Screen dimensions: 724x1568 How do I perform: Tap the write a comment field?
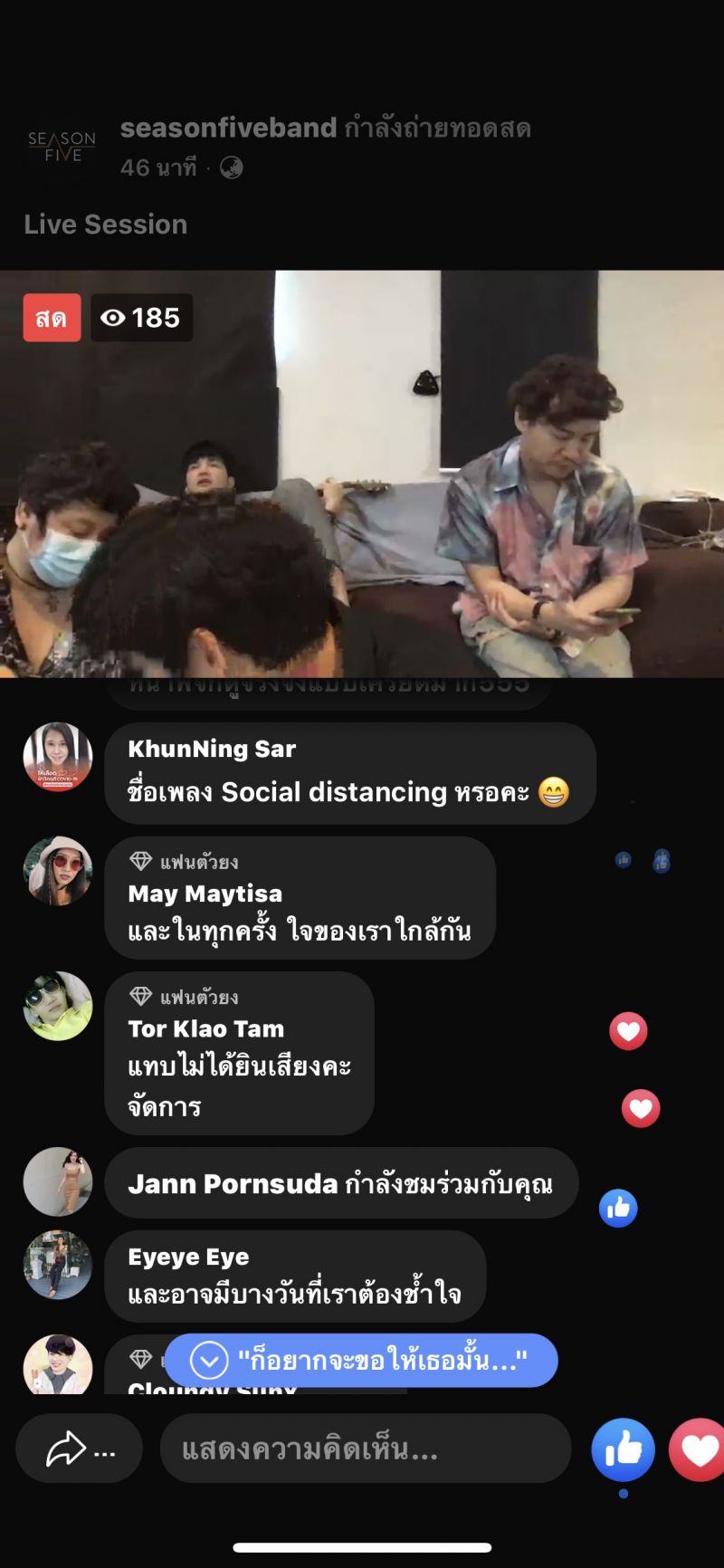[365, 1449]
